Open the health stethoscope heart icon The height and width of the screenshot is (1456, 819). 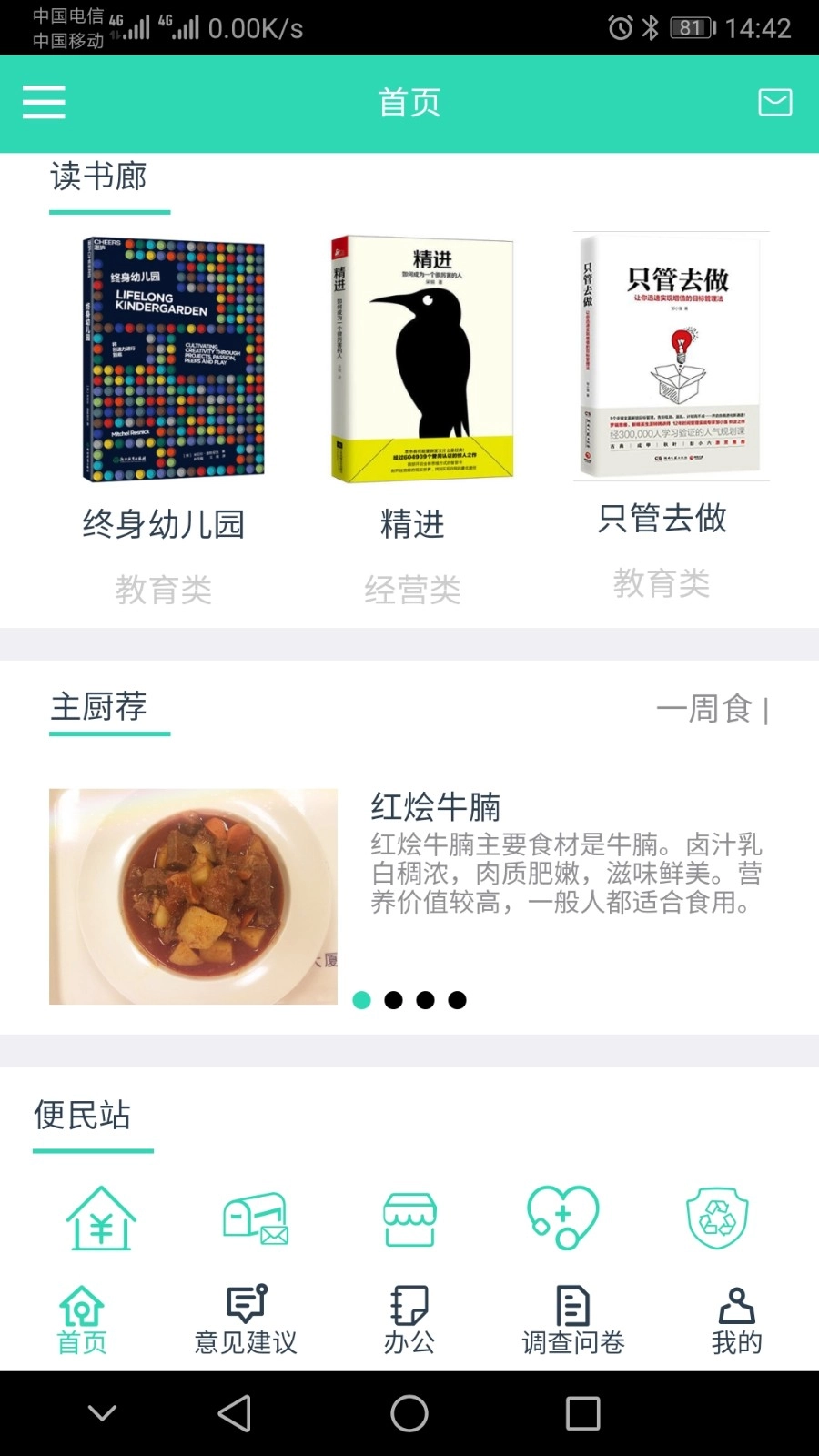(562, 1219)
